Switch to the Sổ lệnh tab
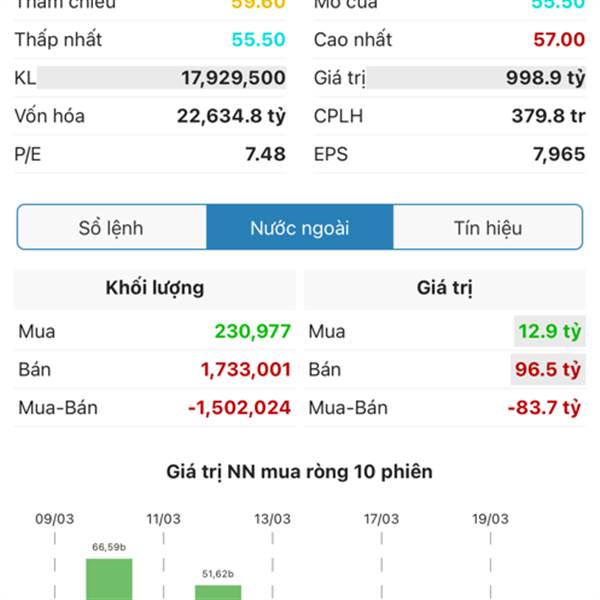600x600 pixels. 111,228
